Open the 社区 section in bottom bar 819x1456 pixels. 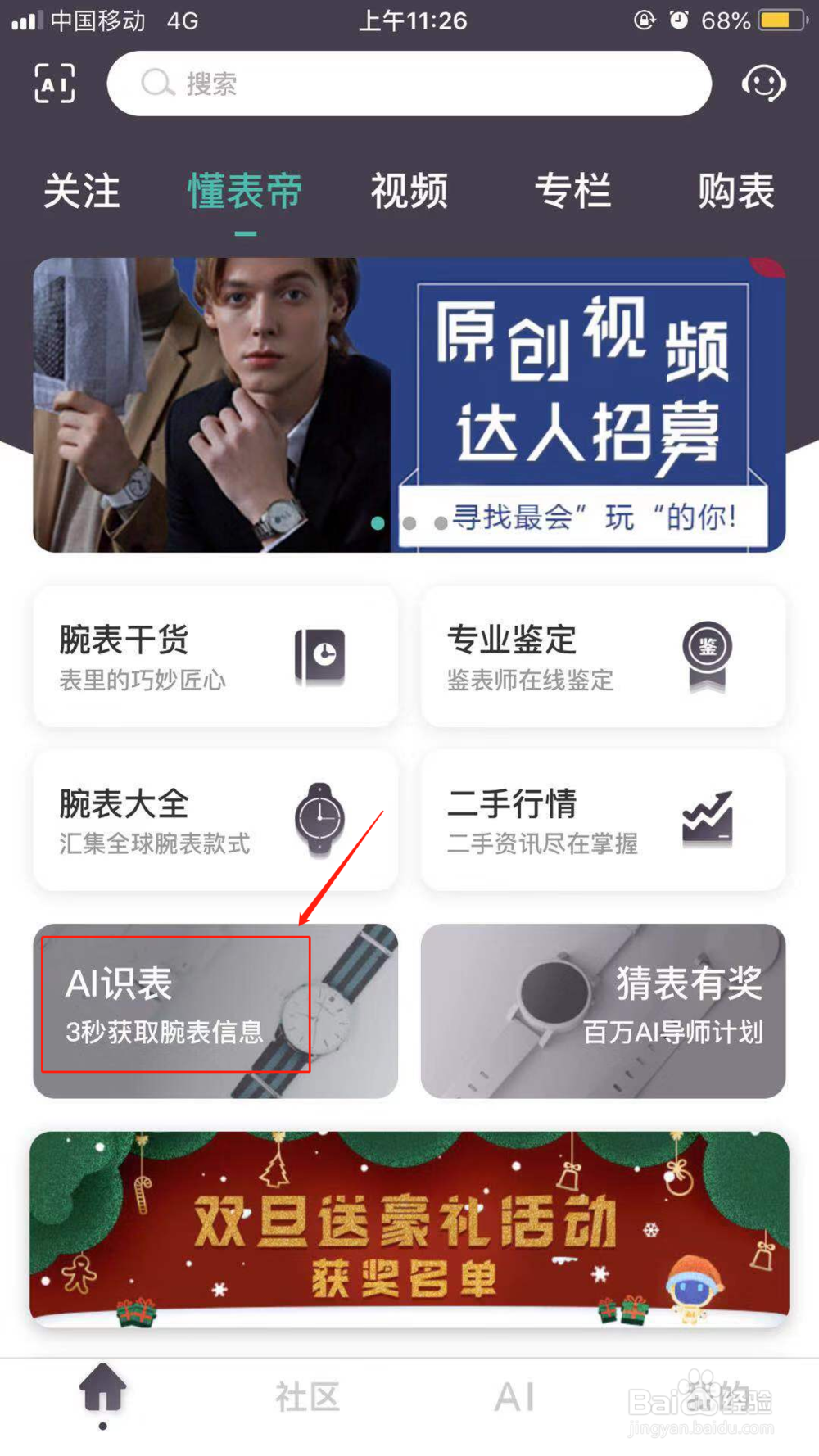tap(307, 1393)
